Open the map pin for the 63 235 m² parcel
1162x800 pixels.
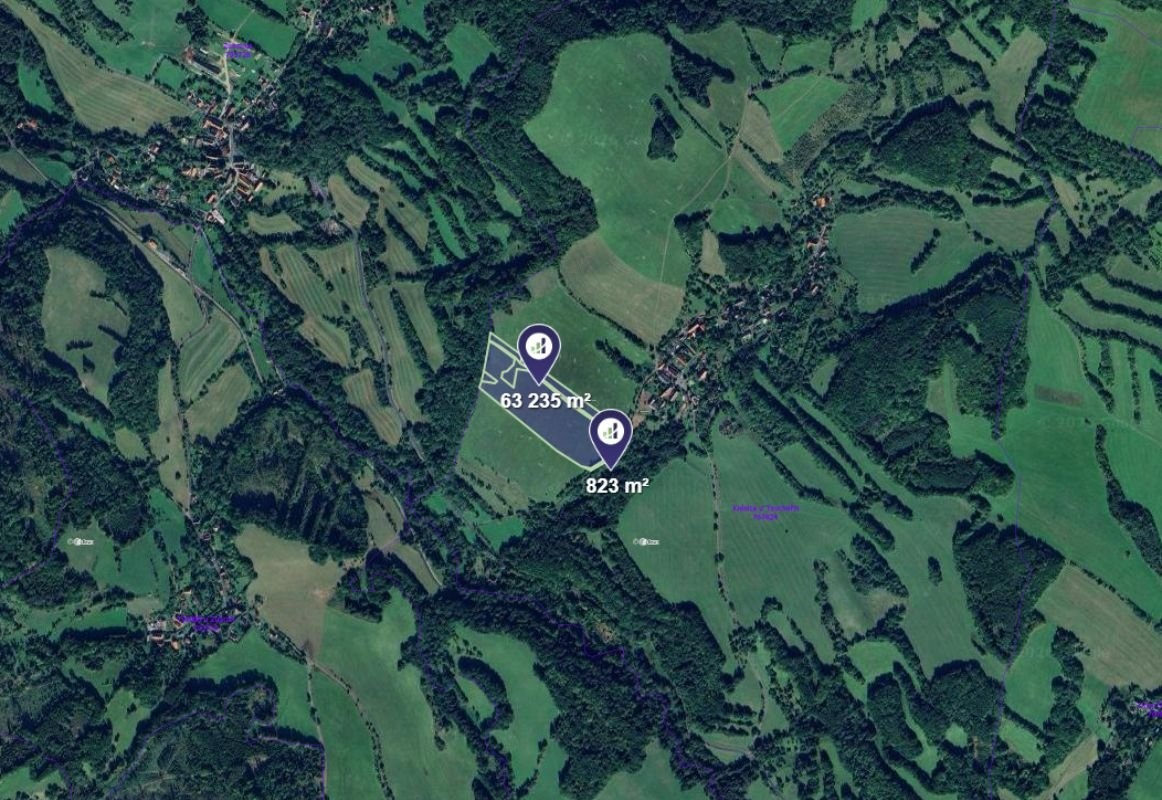coord(539,349)
